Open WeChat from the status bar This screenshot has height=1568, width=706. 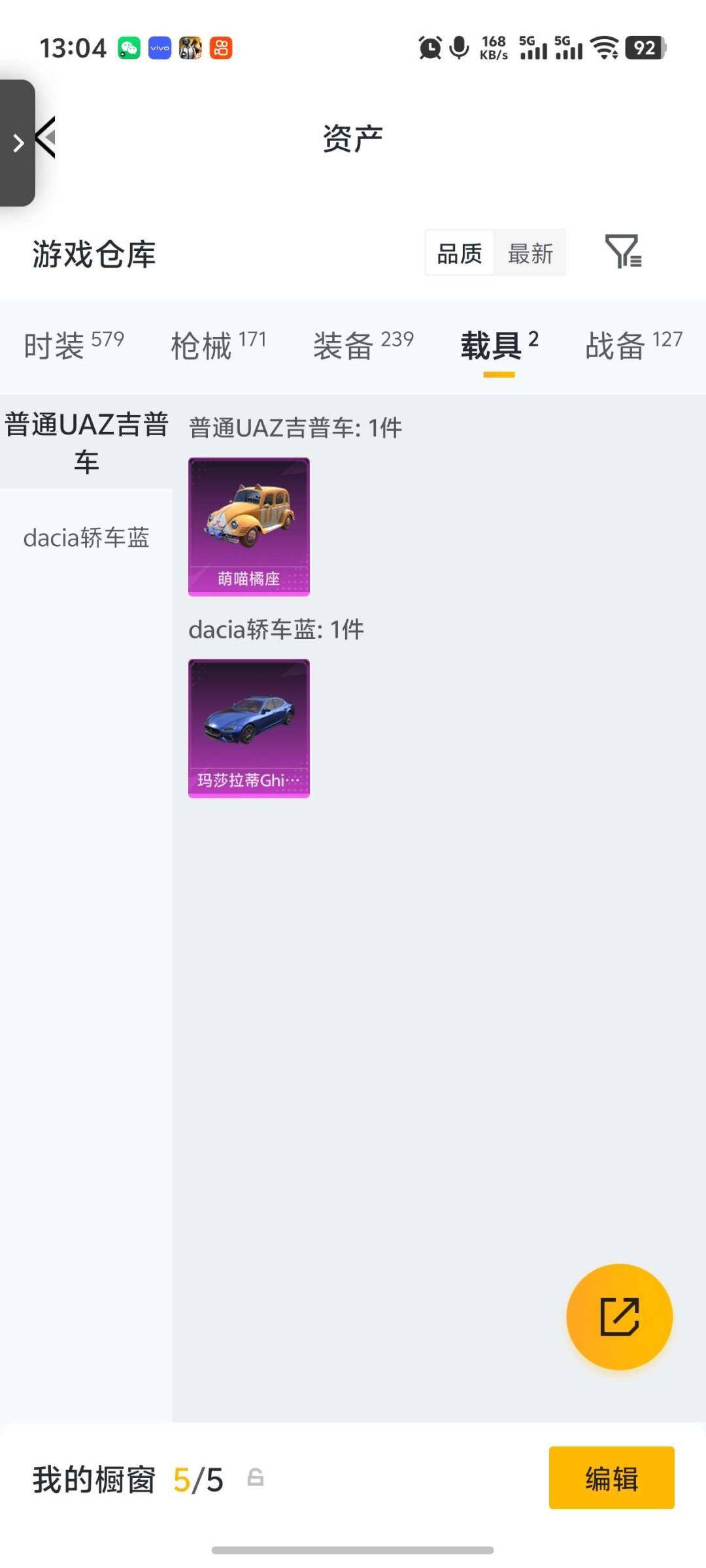pos(128,48)
